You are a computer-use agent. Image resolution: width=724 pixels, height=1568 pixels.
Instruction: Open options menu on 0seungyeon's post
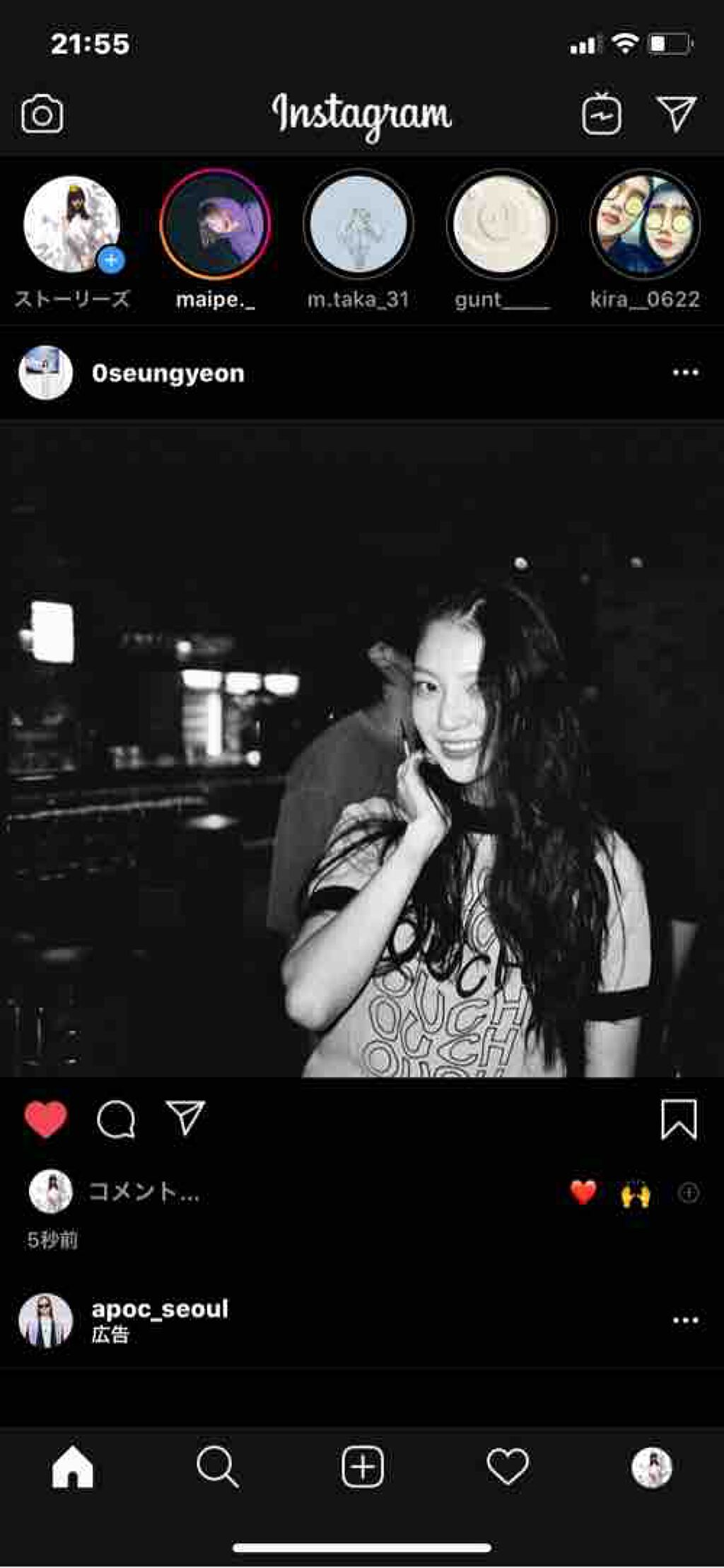click(x=685, y=373)
